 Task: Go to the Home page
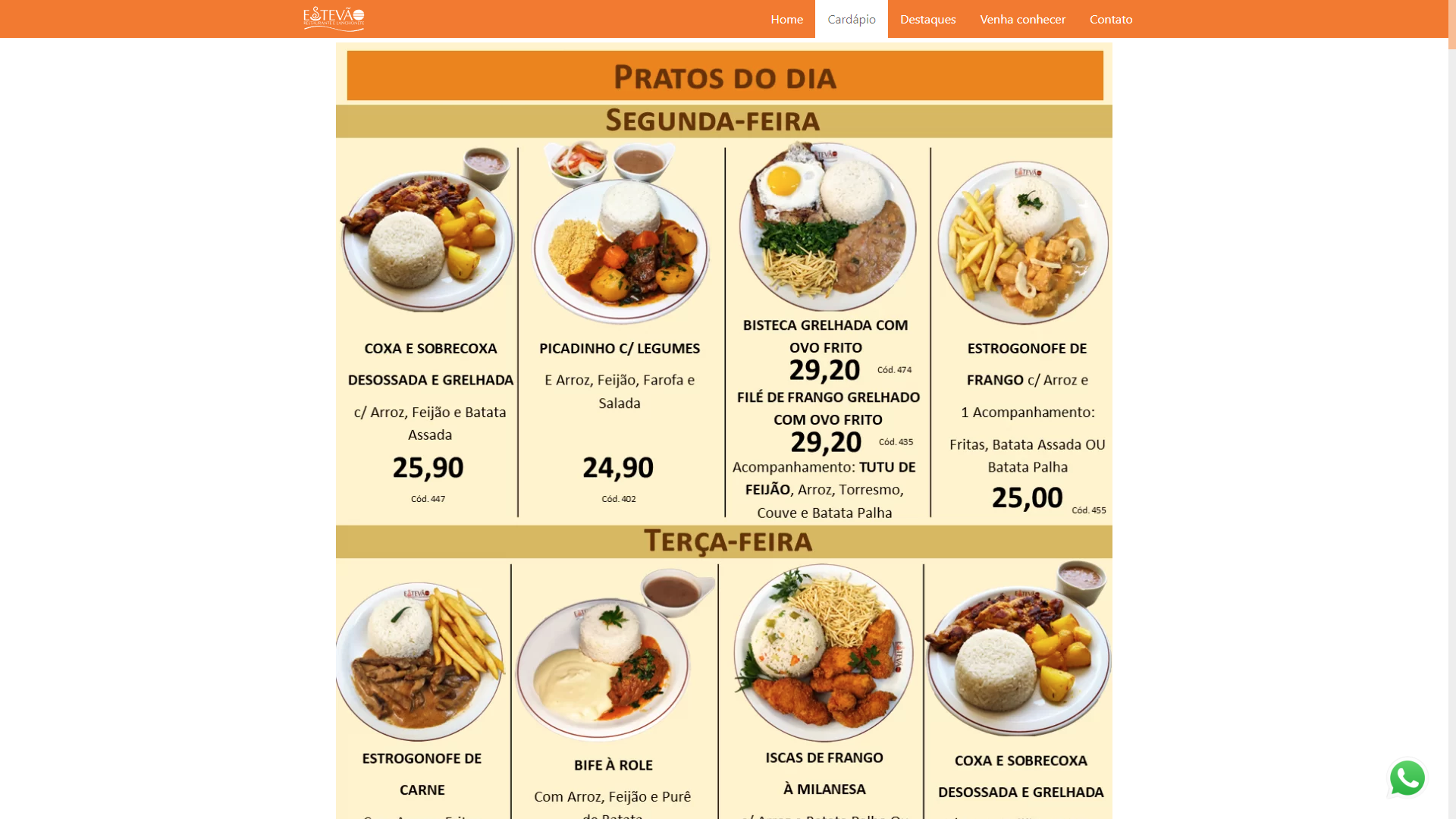pyautogui.click(x=786, y=19)
